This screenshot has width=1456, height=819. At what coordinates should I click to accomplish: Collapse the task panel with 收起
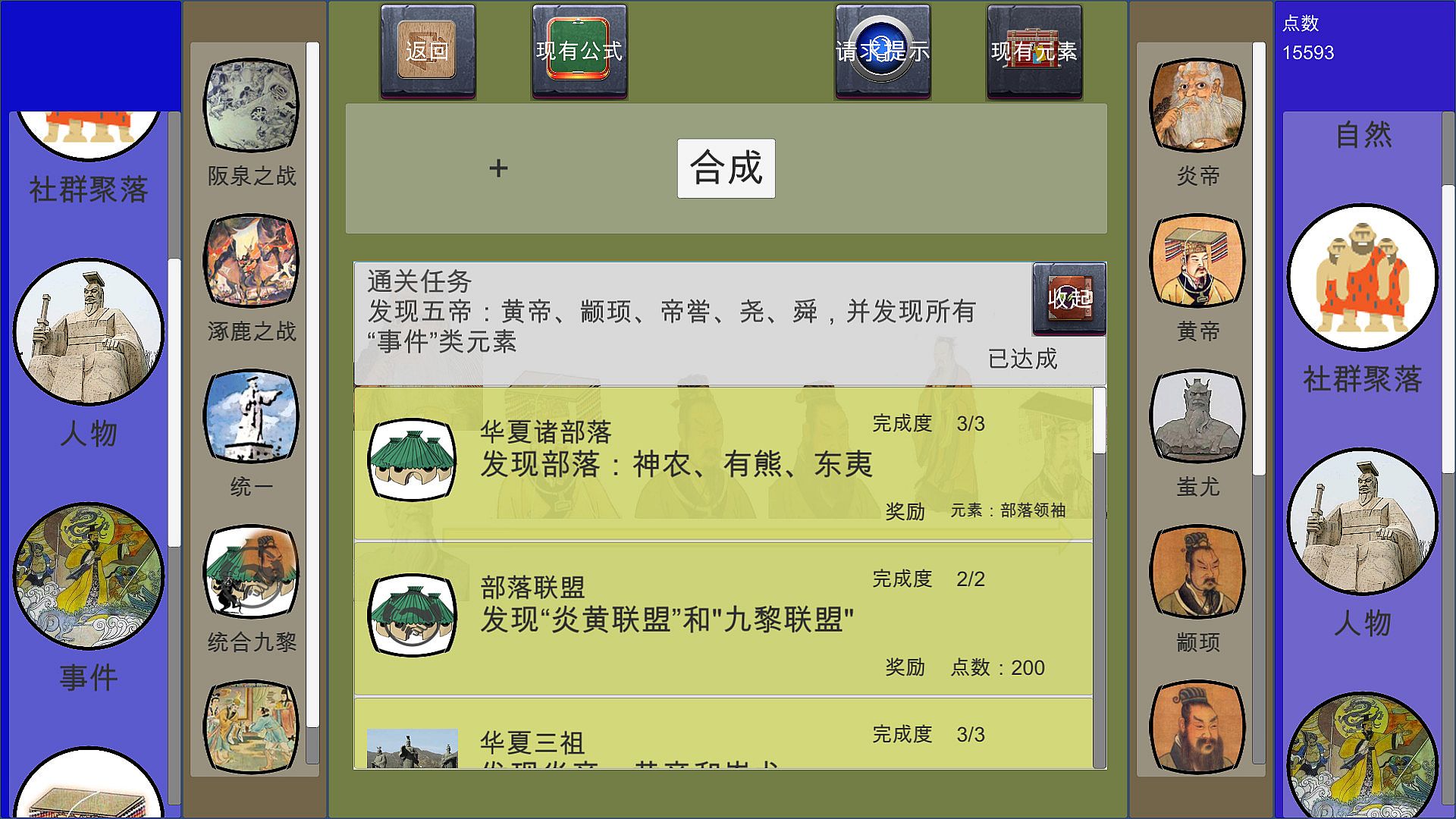click(1069, 299)
